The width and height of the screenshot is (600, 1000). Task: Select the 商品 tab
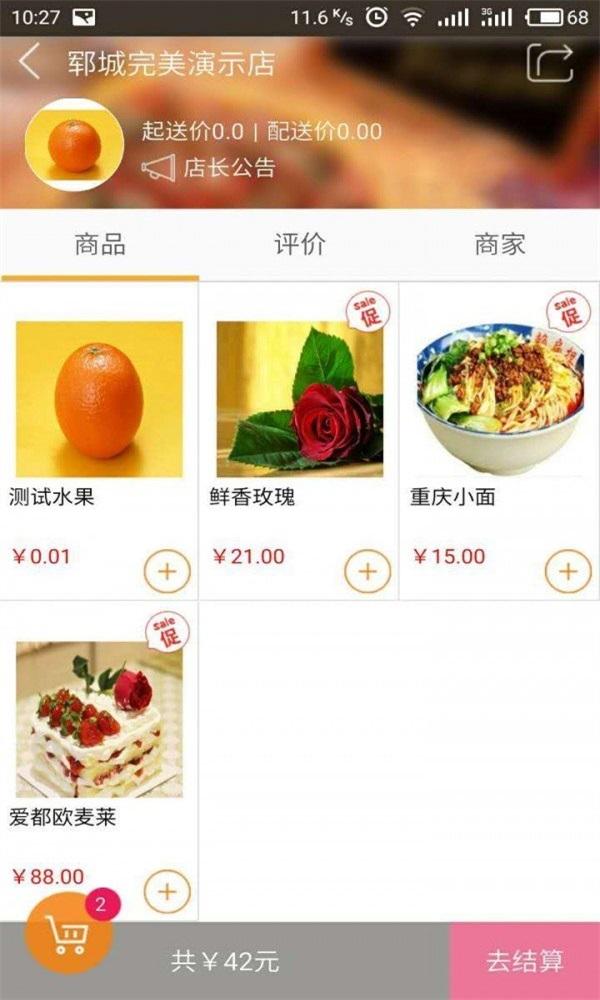click(x=100, y=245)
